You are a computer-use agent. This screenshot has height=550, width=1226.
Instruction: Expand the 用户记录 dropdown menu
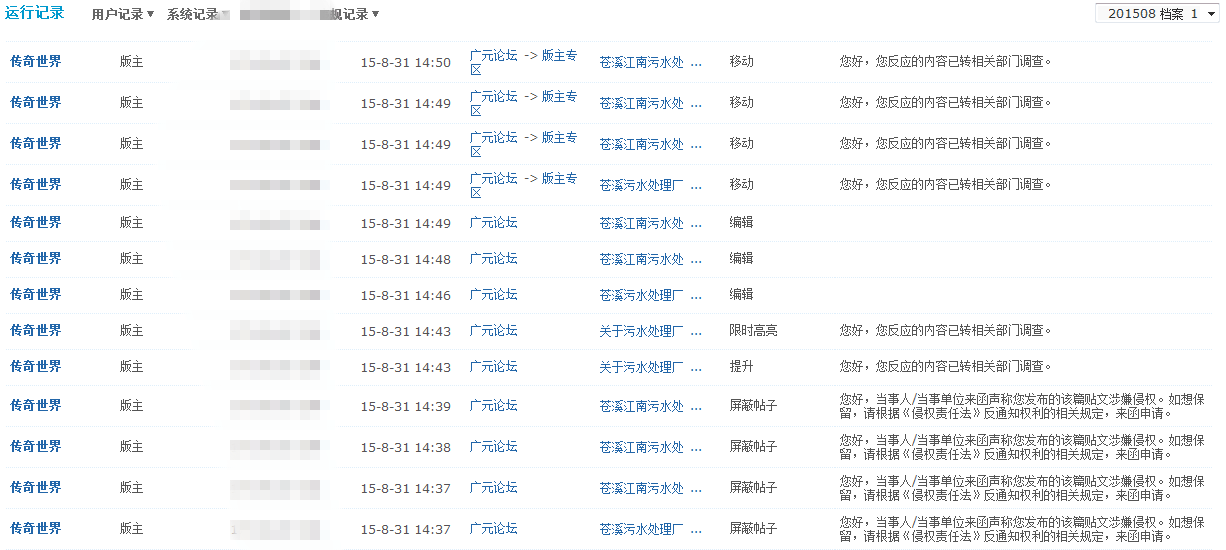pos(122,15)
